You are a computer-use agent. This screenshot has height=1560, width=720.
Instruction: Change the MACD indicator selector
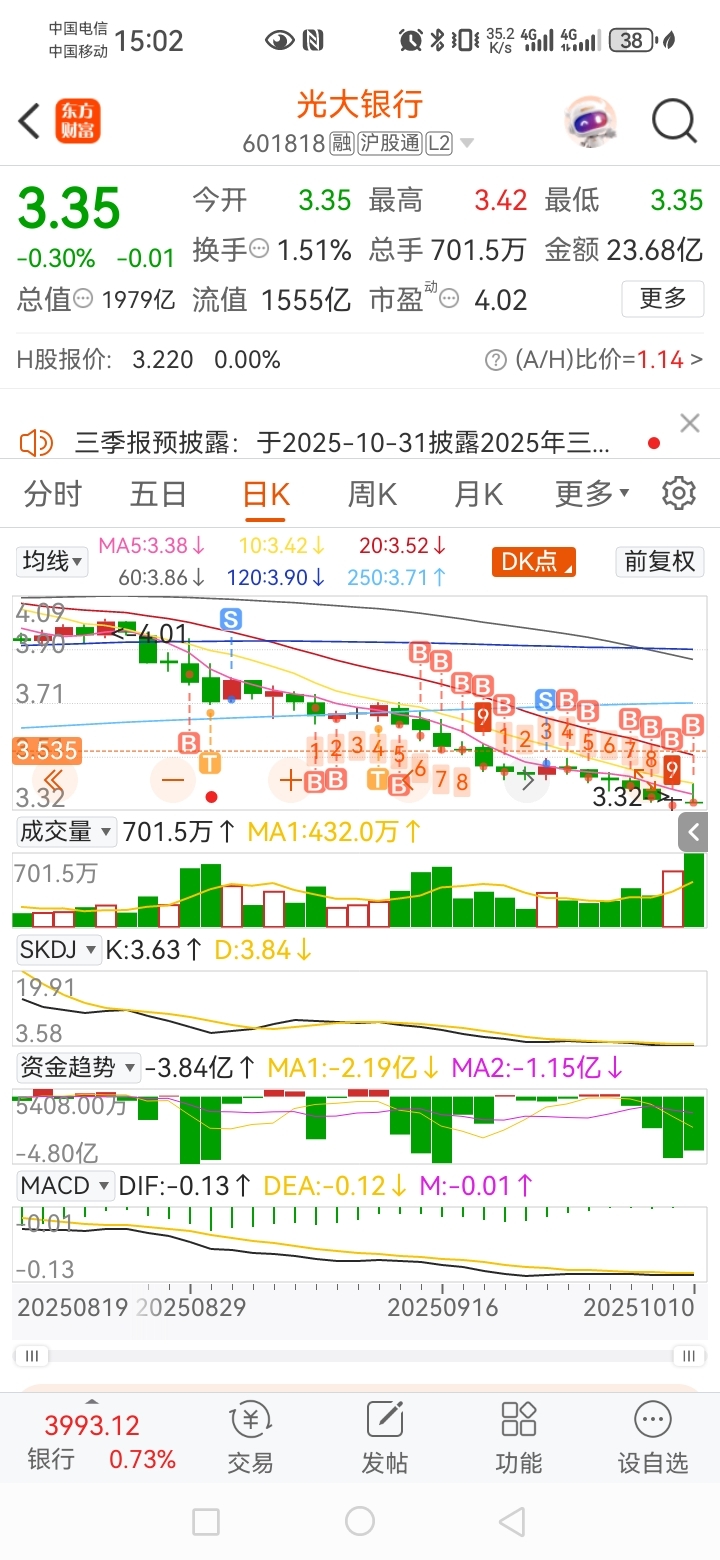point(65,1186)
